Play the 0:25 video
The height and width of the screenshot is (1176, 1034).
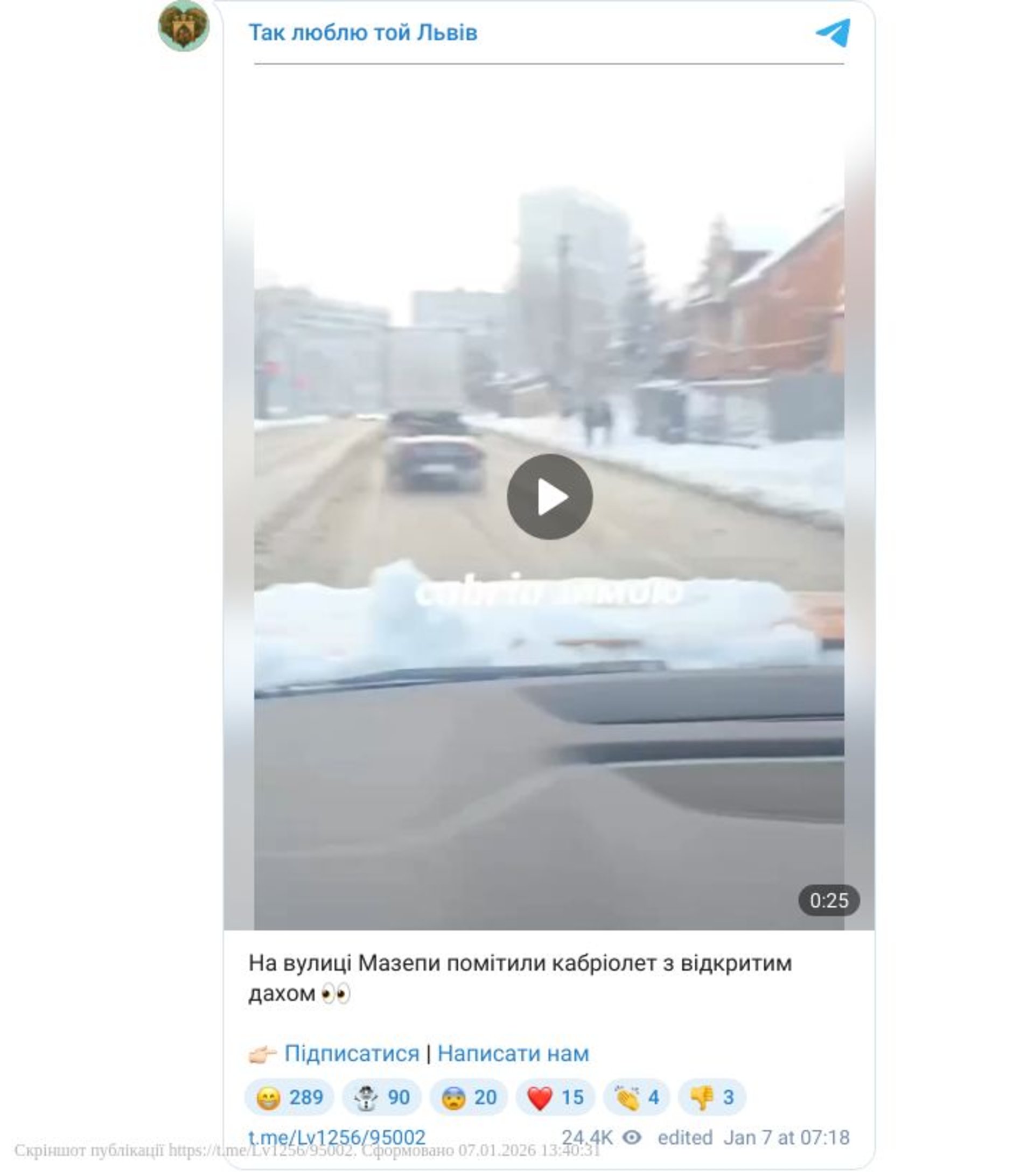click(549, 496)
